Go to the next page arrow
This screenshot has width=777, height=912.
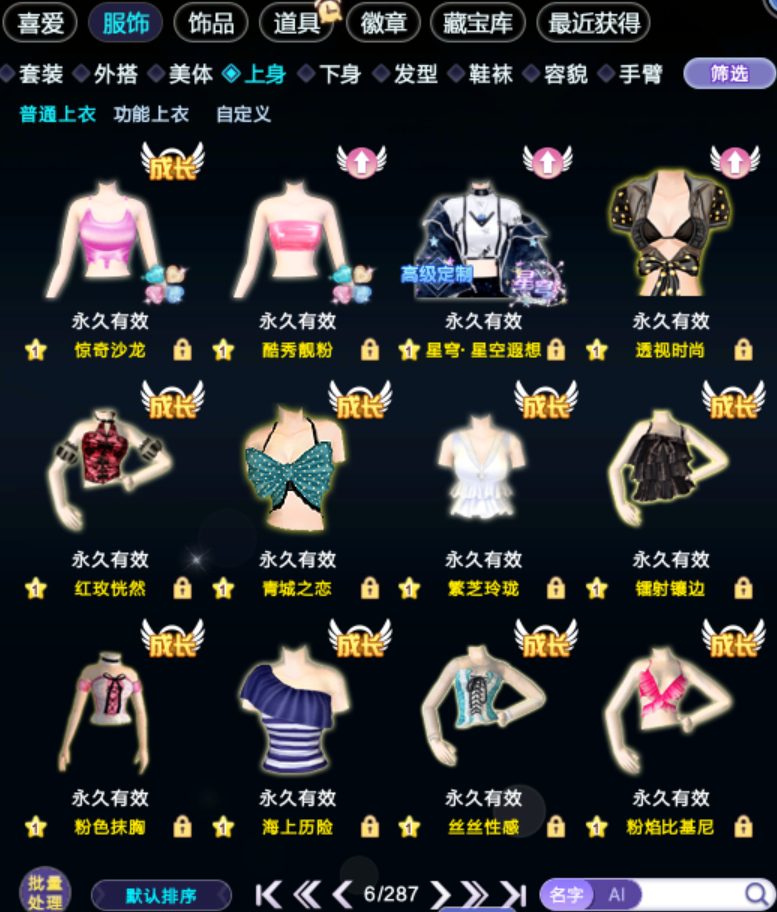coord(440,894)
